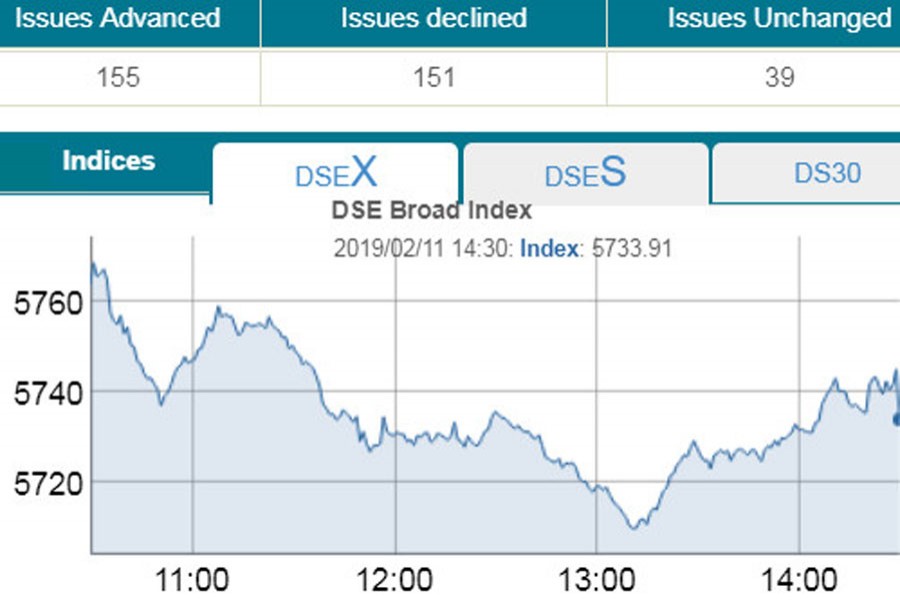Switch to the DSES index tab
900x600 pixels.
[586, 173]
